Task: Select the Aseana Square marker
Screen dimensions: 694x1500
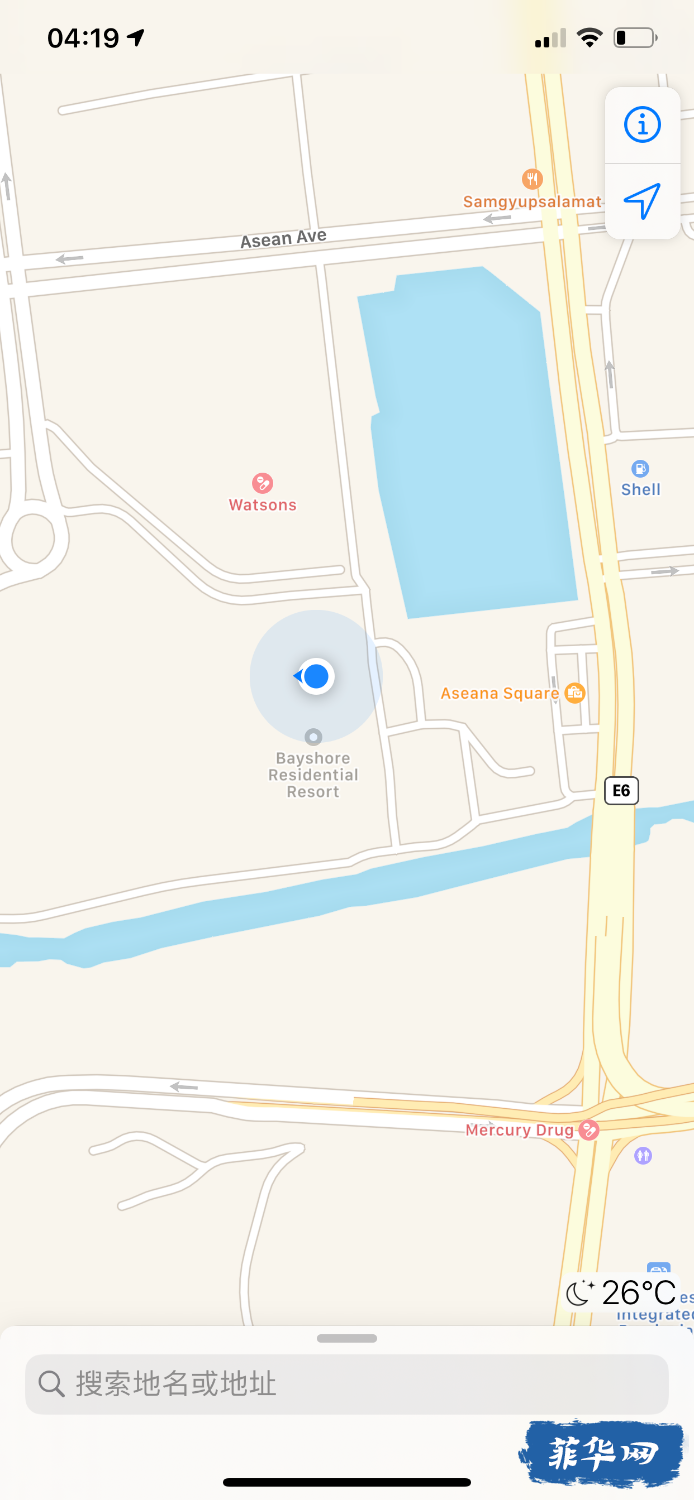Action: tap(574, 693)
